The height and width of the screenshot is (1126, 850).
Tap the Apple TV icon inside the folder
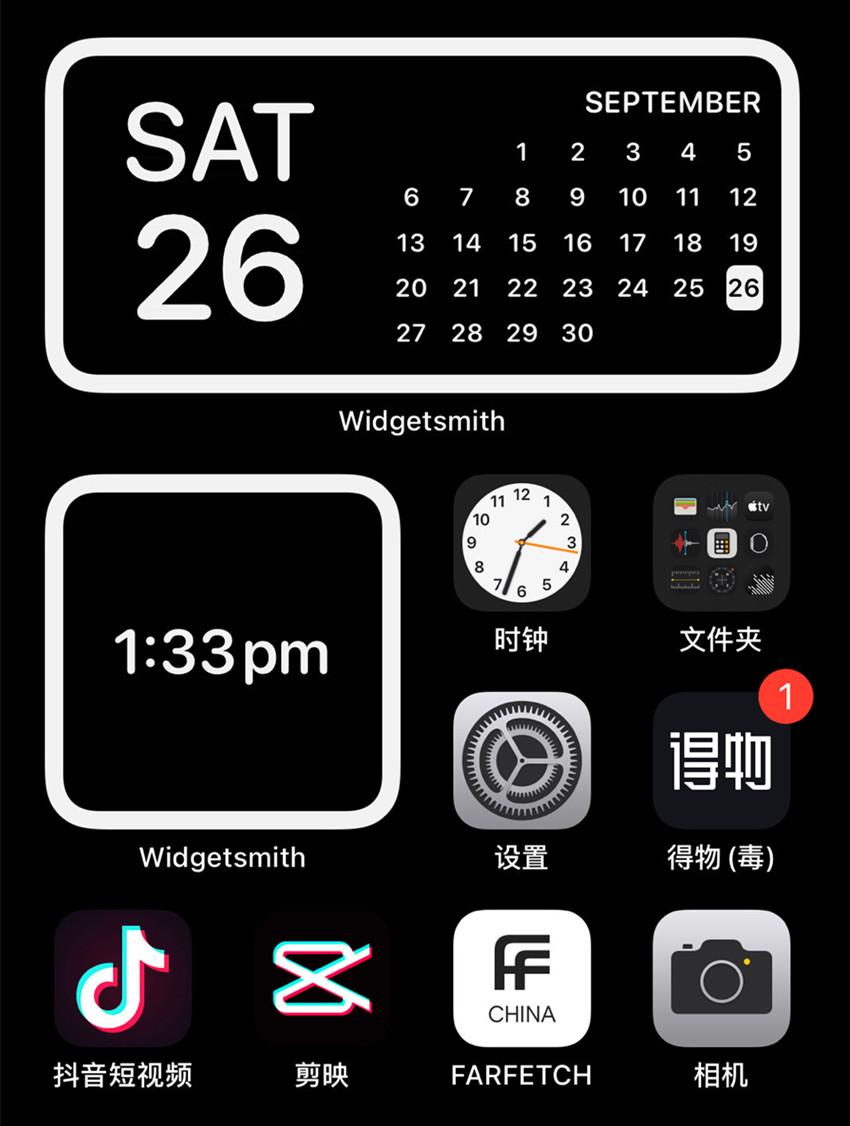pos(757,505)
